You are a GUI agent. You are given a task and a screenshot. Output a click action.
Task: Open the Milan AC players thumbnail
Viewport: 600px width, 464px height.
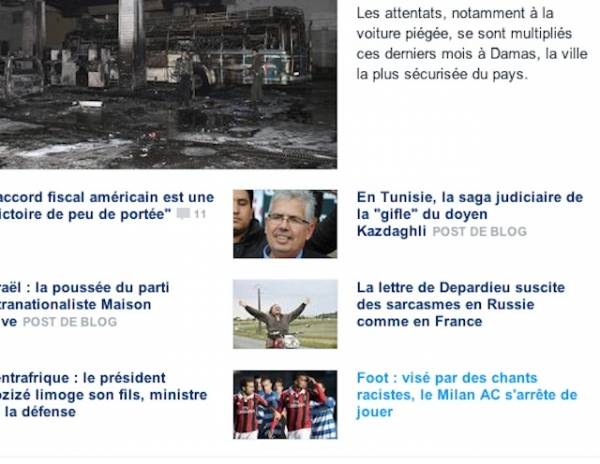pyautogui.click(x=285, y=404)
